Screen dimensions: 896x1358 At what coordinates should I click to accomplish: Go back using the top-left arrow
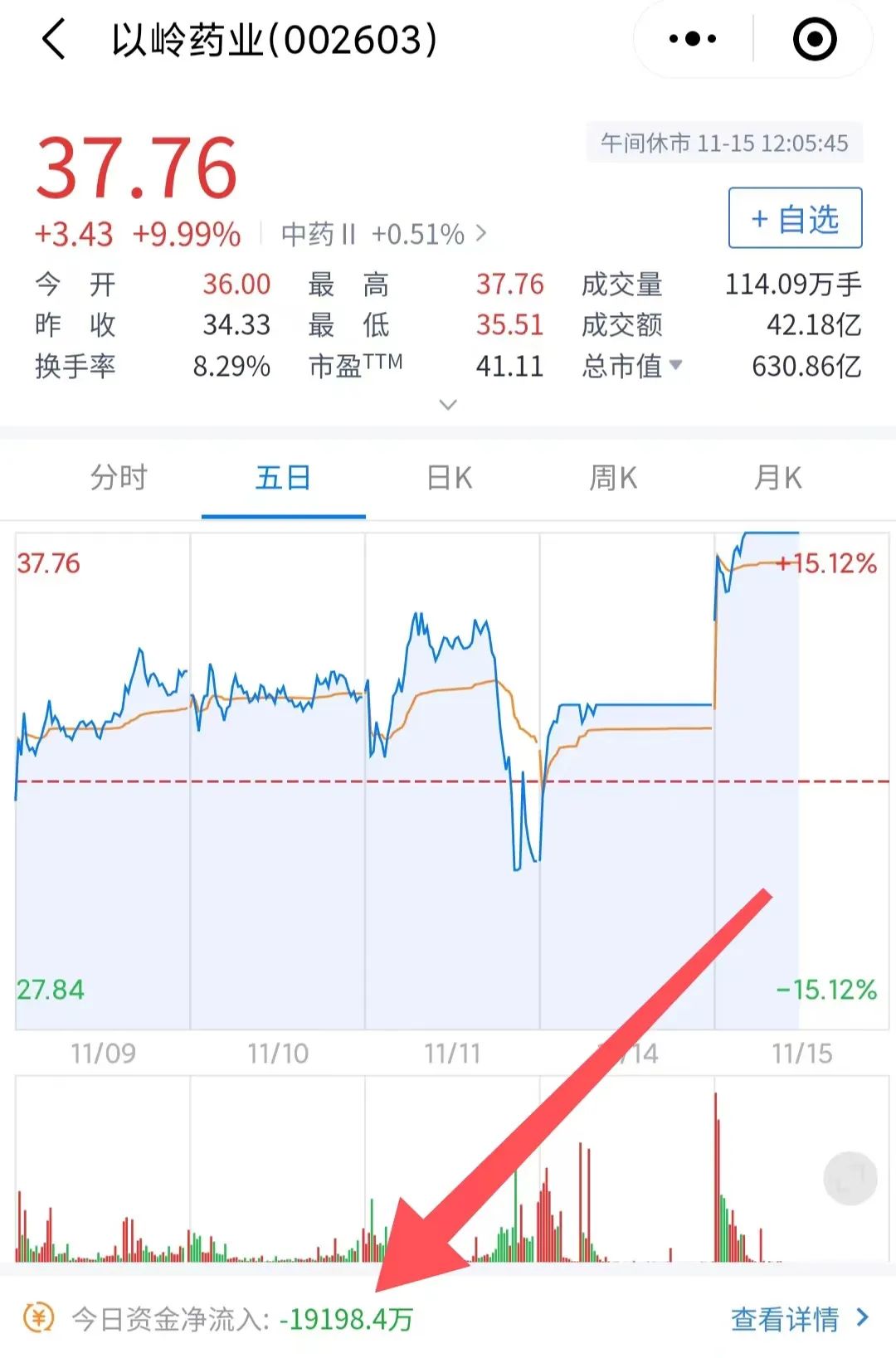[x=54, y=40]
